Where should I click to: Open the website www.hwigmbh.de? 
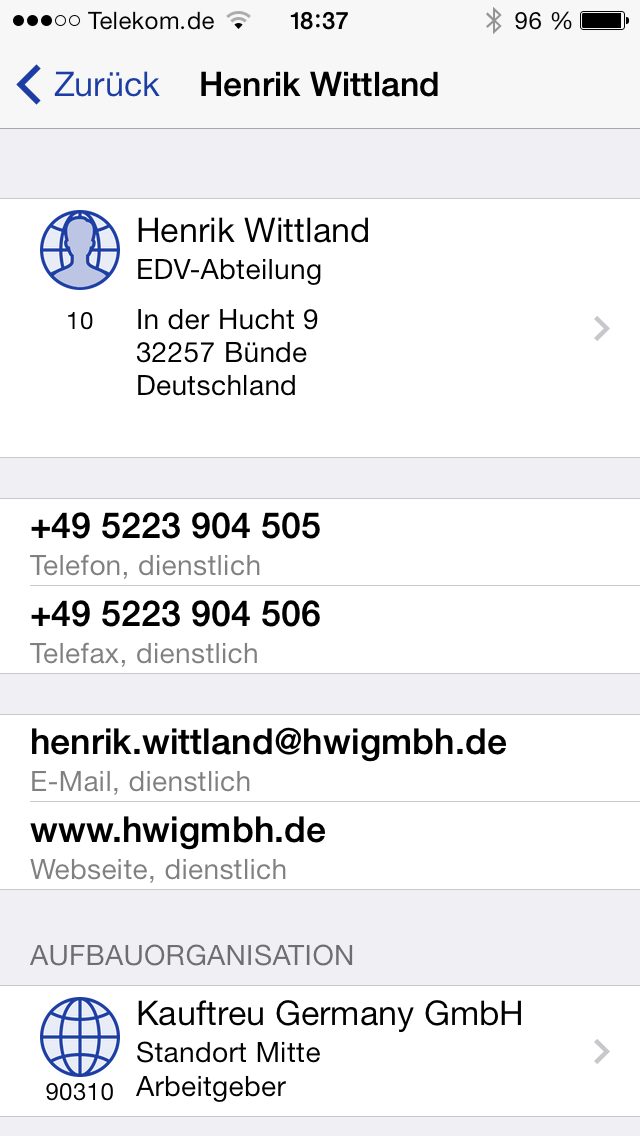point(178,845)
